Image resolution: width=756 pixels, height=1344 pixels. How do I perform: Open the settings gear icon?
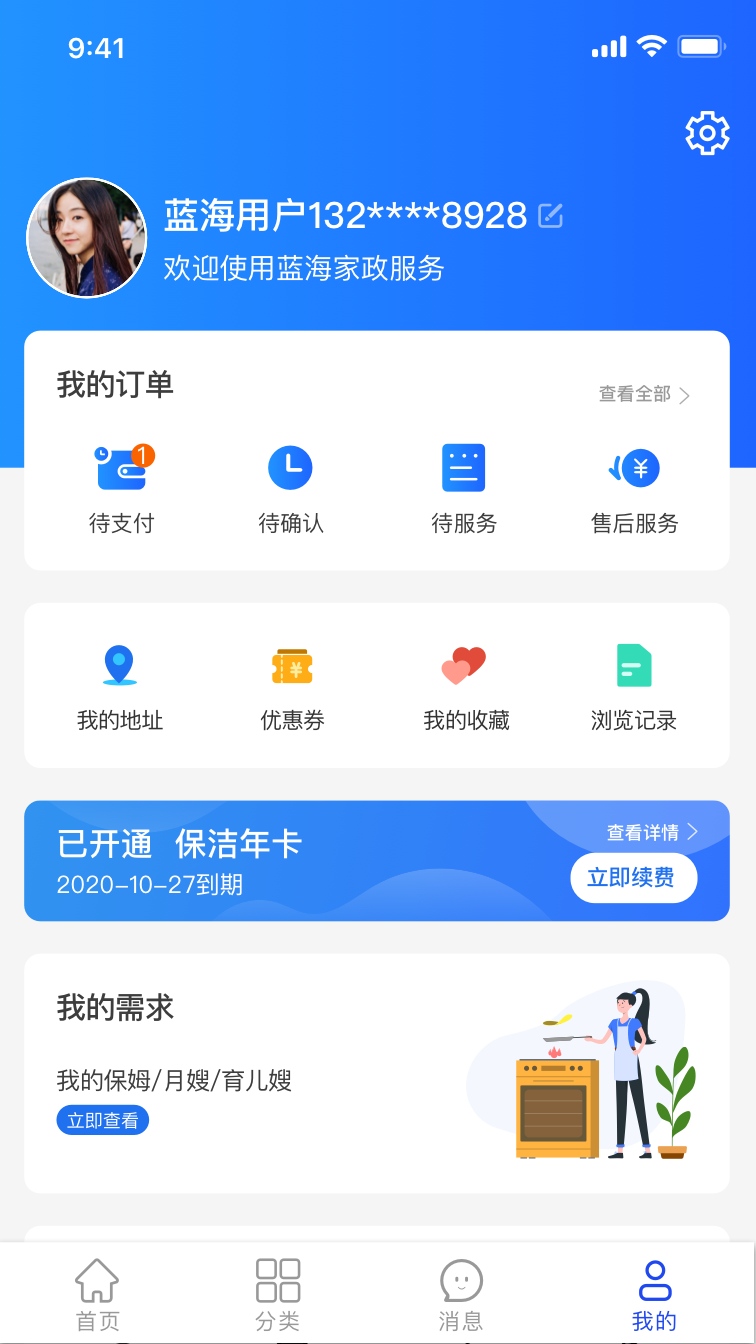point(707,133)
